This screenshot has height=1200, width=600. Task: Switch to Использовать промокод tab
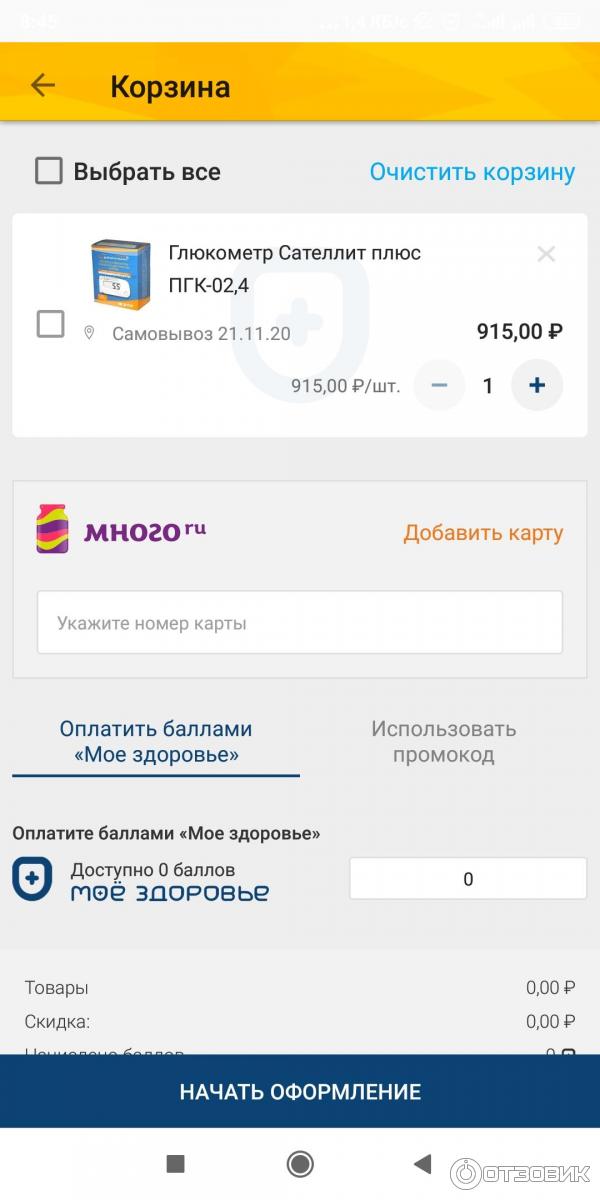click(443, 742)
